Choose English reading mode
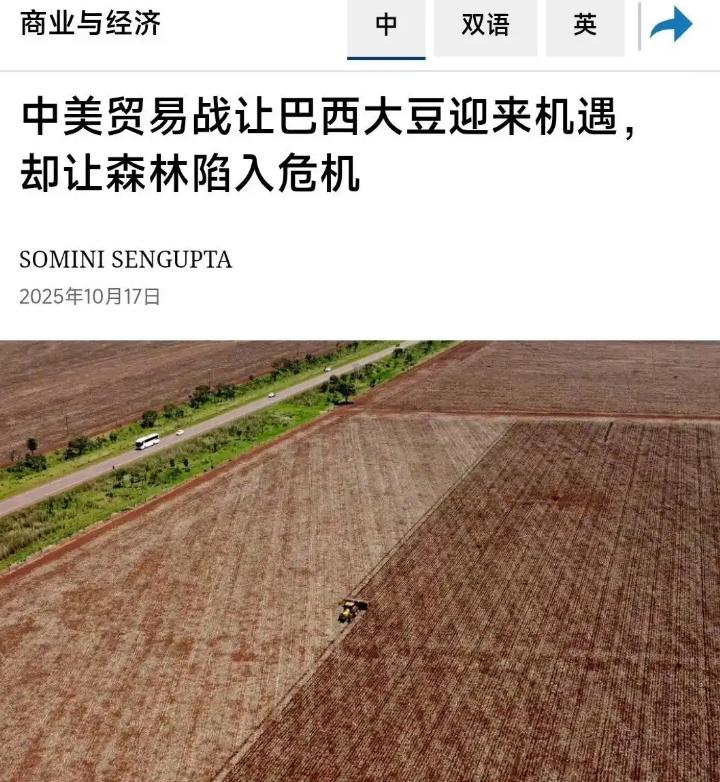This screenshot has height=782, width=720. (x=585, y=26)
